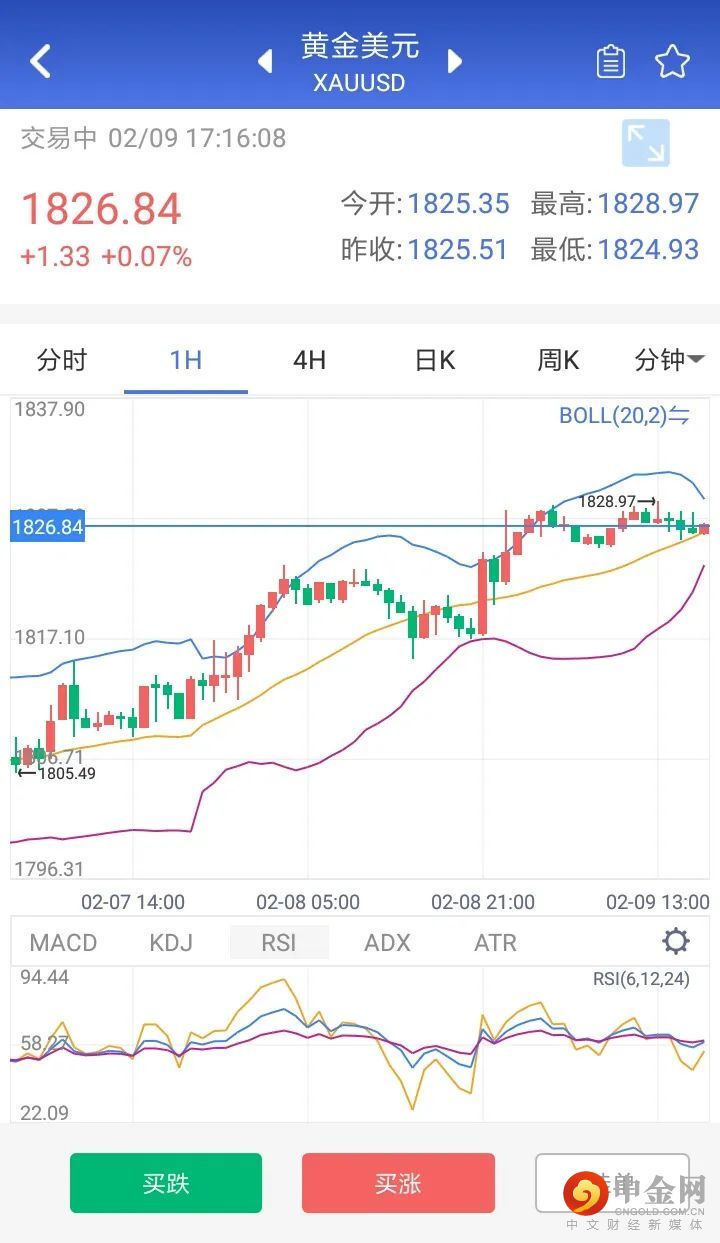
Task: Show the ADX indicator
Action: tap(387, 942)
